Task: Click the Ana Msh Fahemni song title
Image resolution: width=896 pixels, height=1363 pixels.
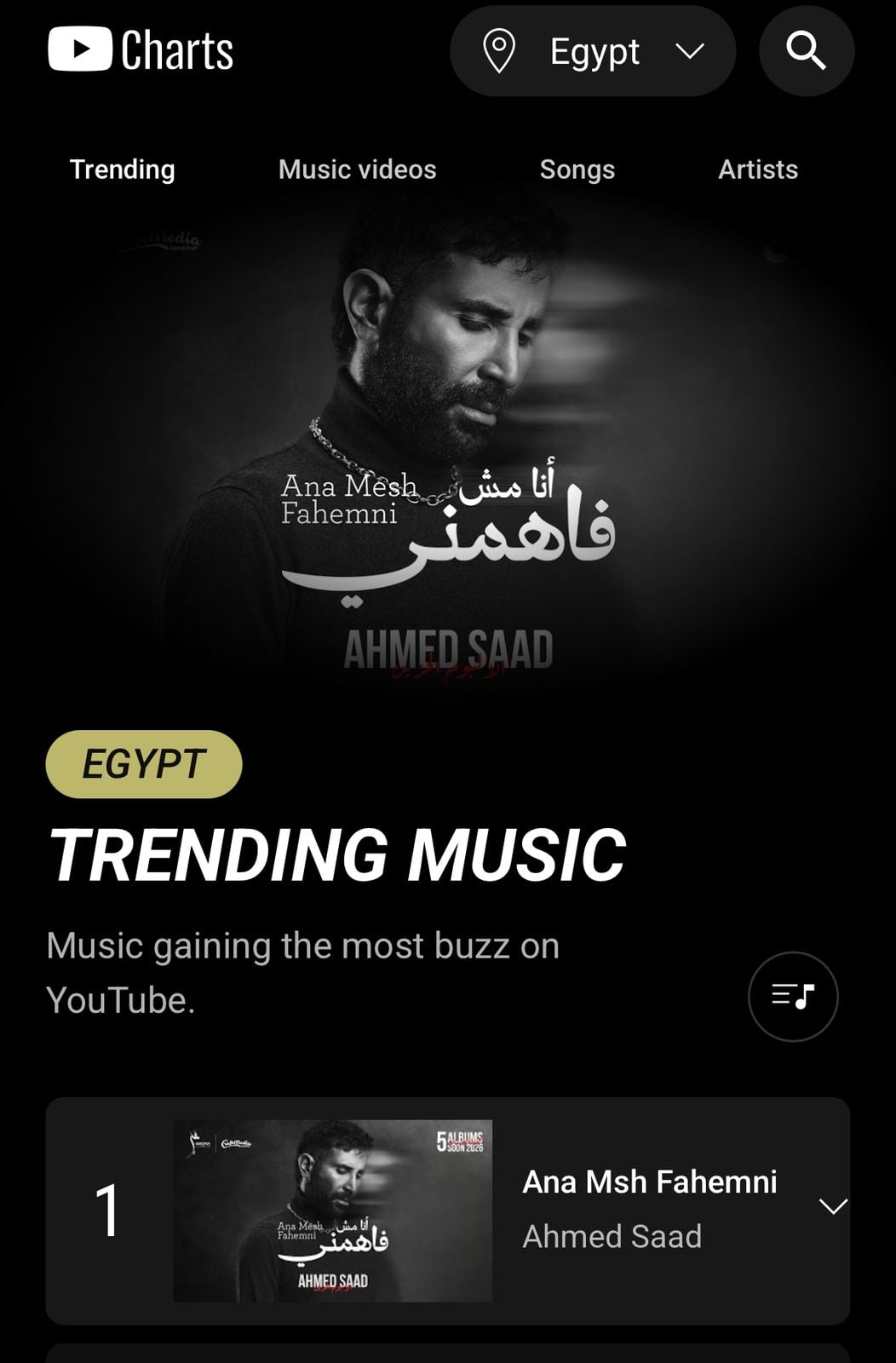Action: pos(651,1182)
